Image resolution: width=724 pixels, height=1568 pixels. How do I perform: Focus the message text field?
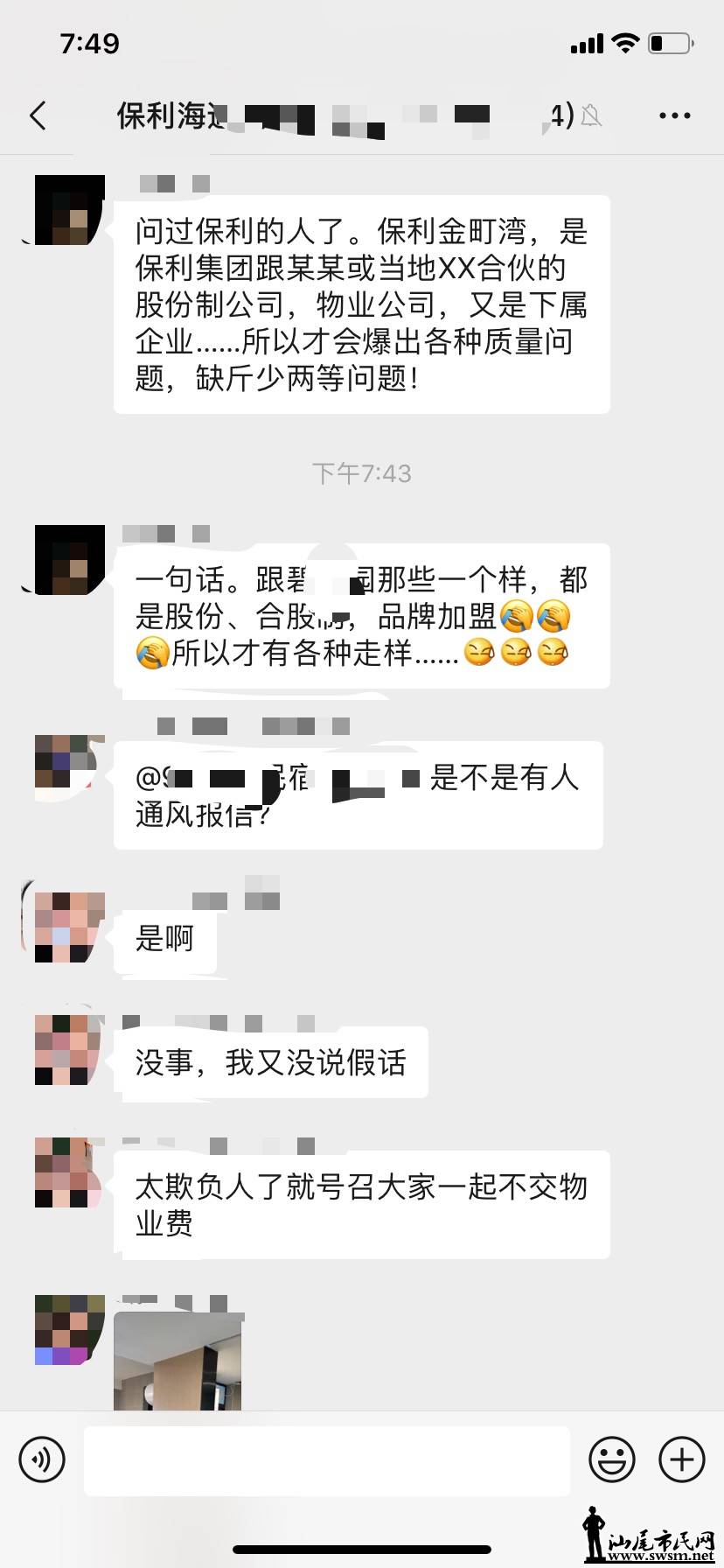click(326, 1459)
